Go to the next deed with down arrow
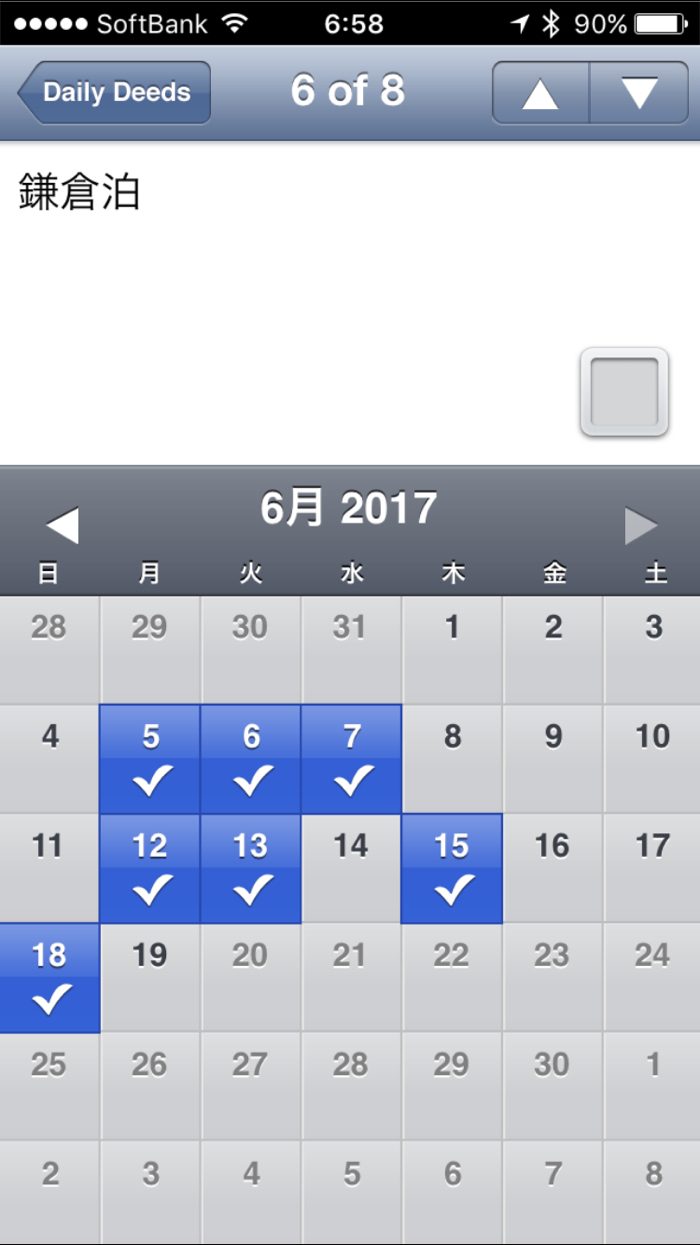 (639, 93)
